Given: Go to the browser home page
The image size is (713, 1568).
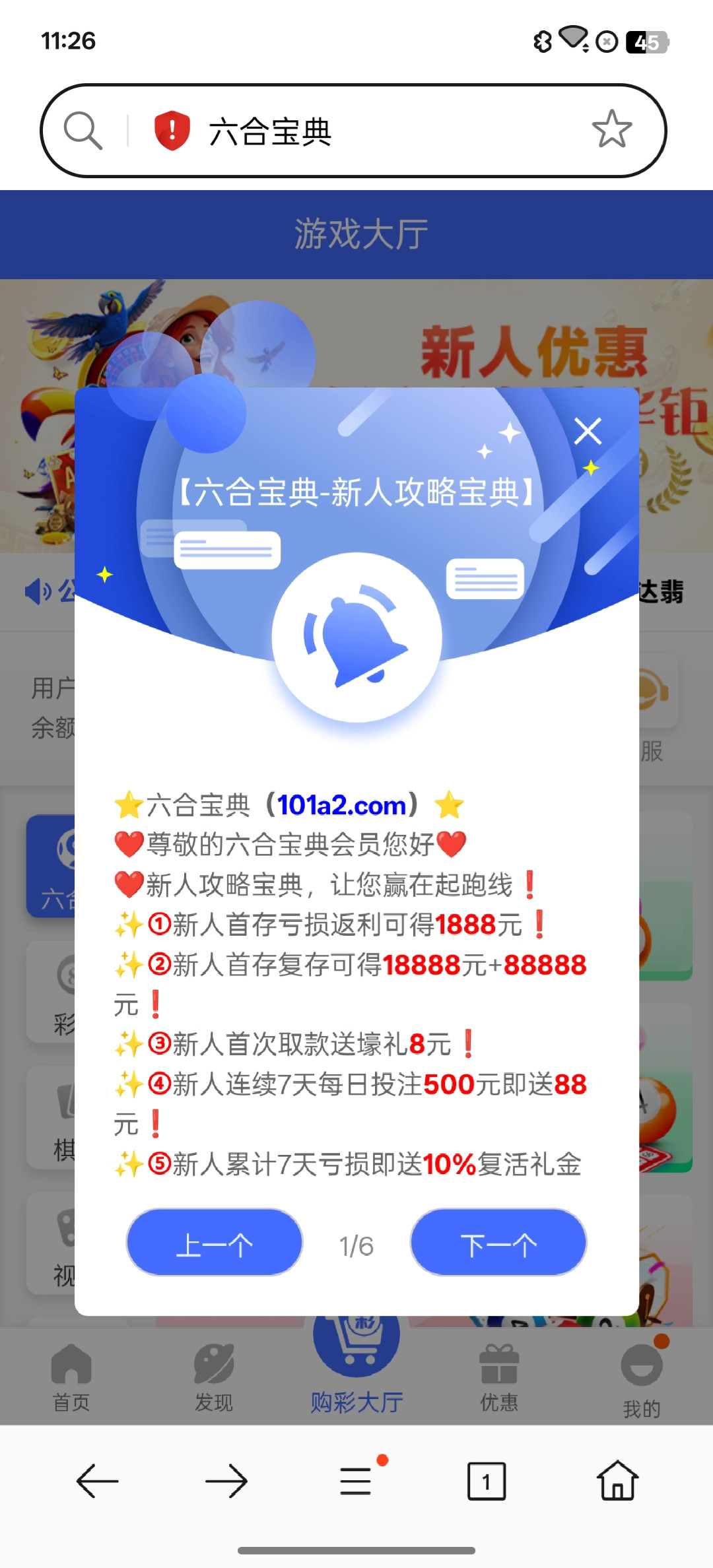Looking at the screenshot, I should coord(617,1480).
